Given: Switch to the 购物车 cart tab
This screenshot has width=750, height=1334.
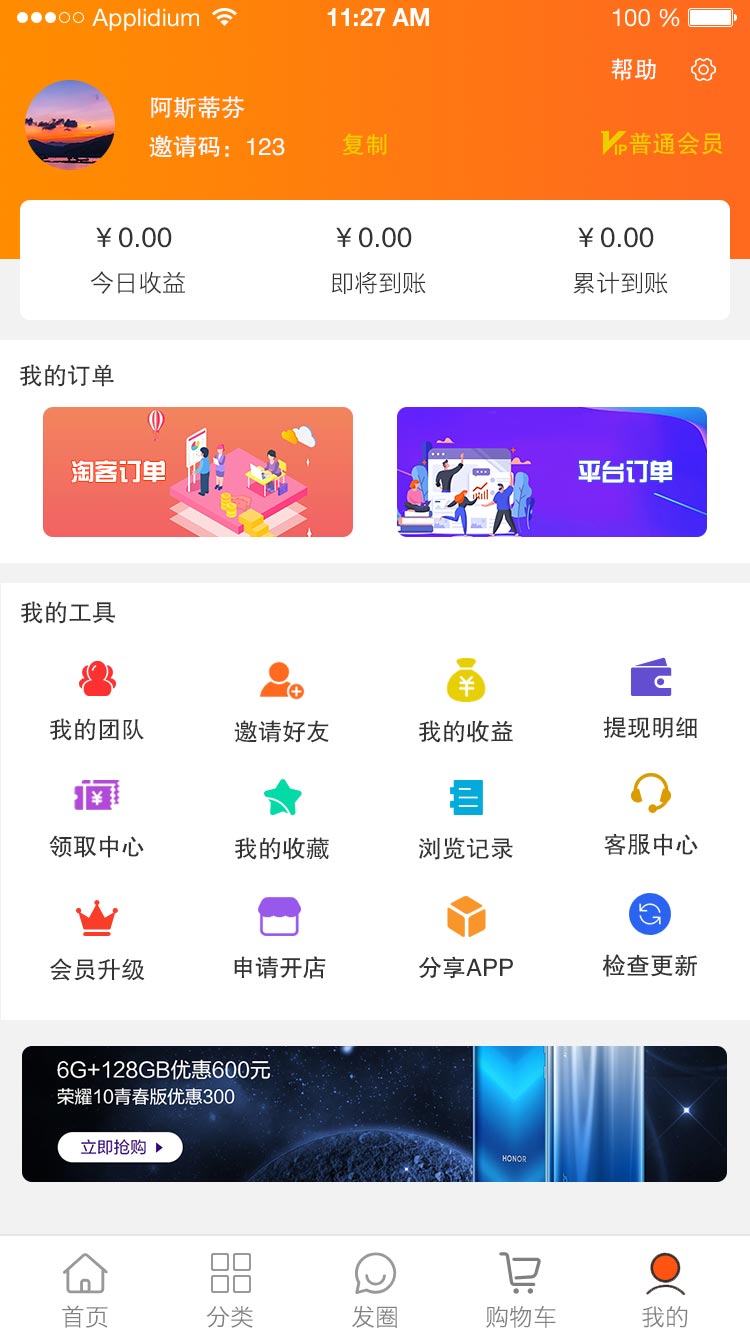Looking at the screenshot, I should pos(520,1289).
